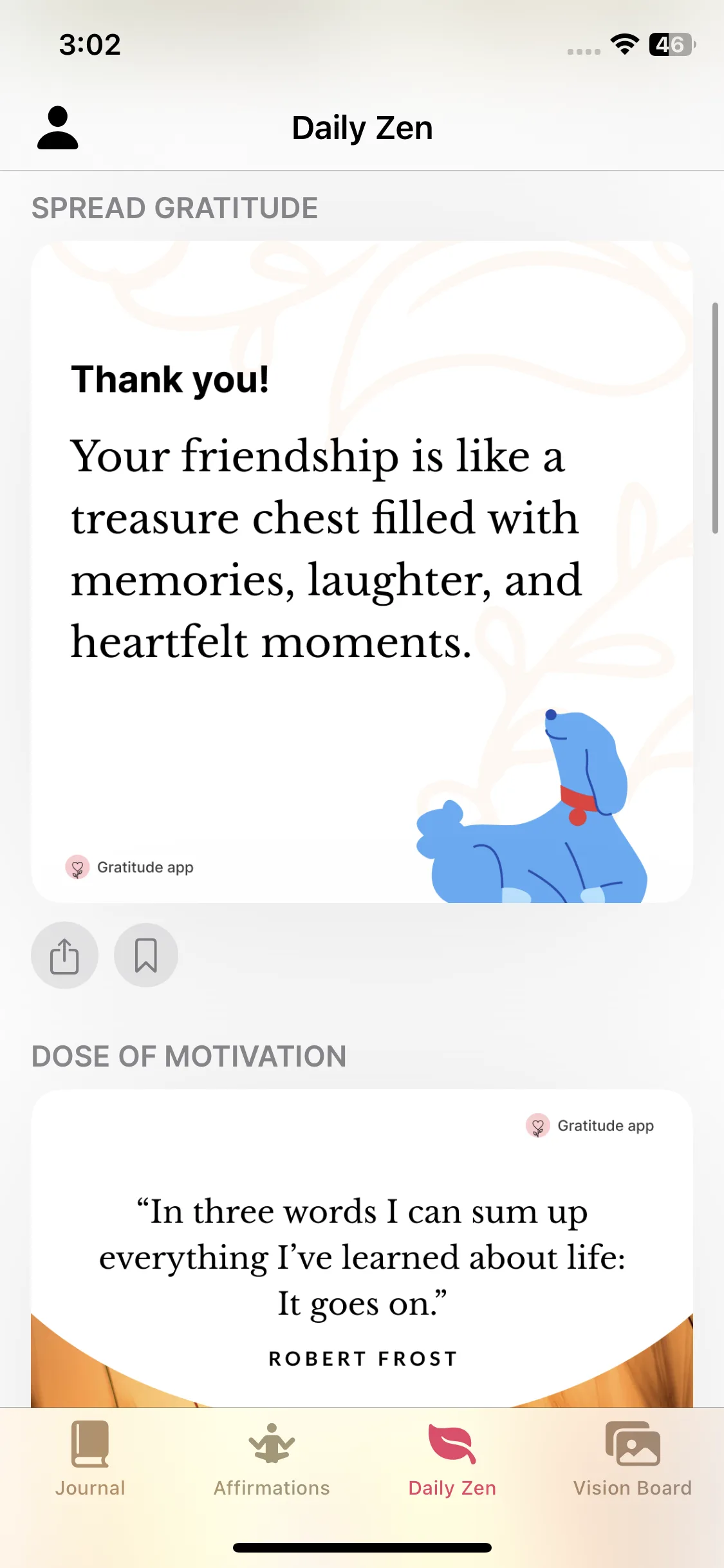
Task: Open the Thank you friendship card
Action: 362,572
